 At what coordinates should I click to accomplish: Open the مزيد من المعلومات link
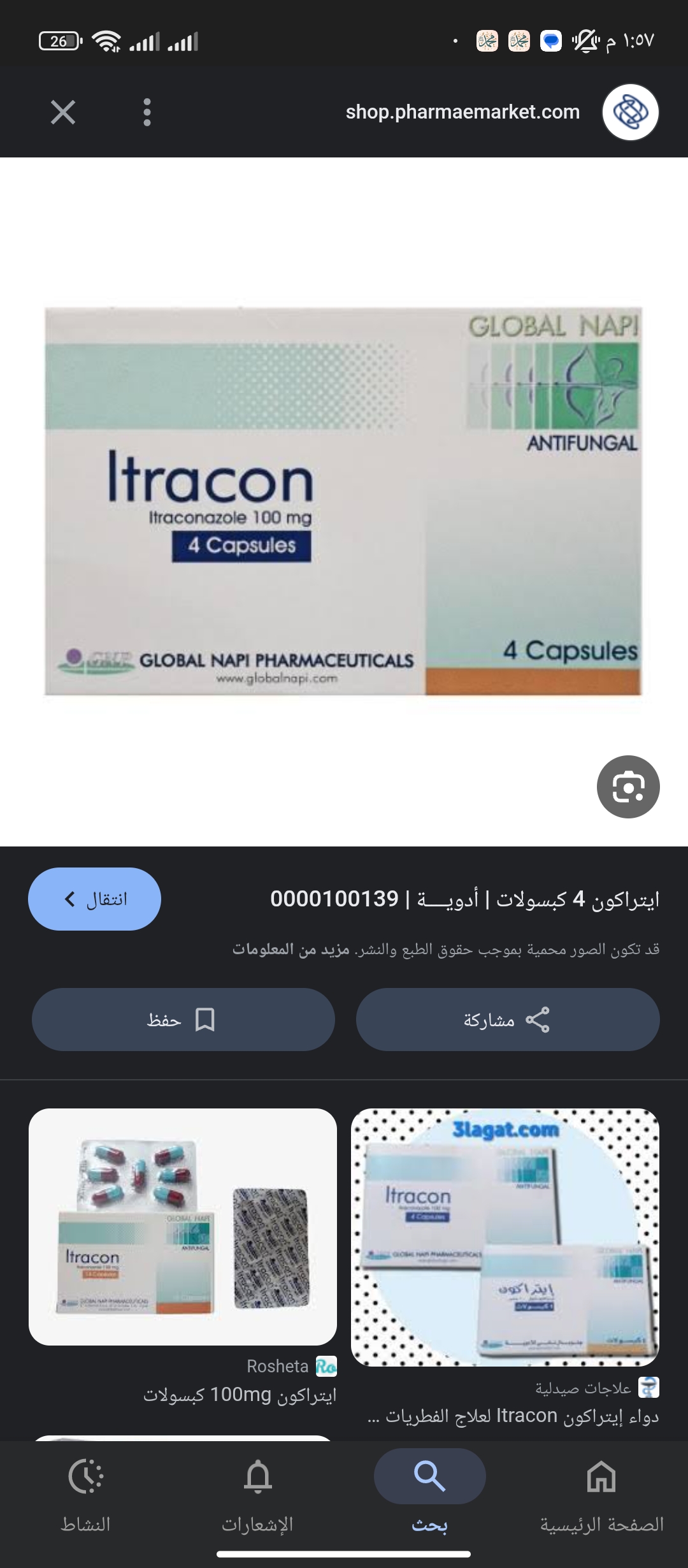[290, 950]
